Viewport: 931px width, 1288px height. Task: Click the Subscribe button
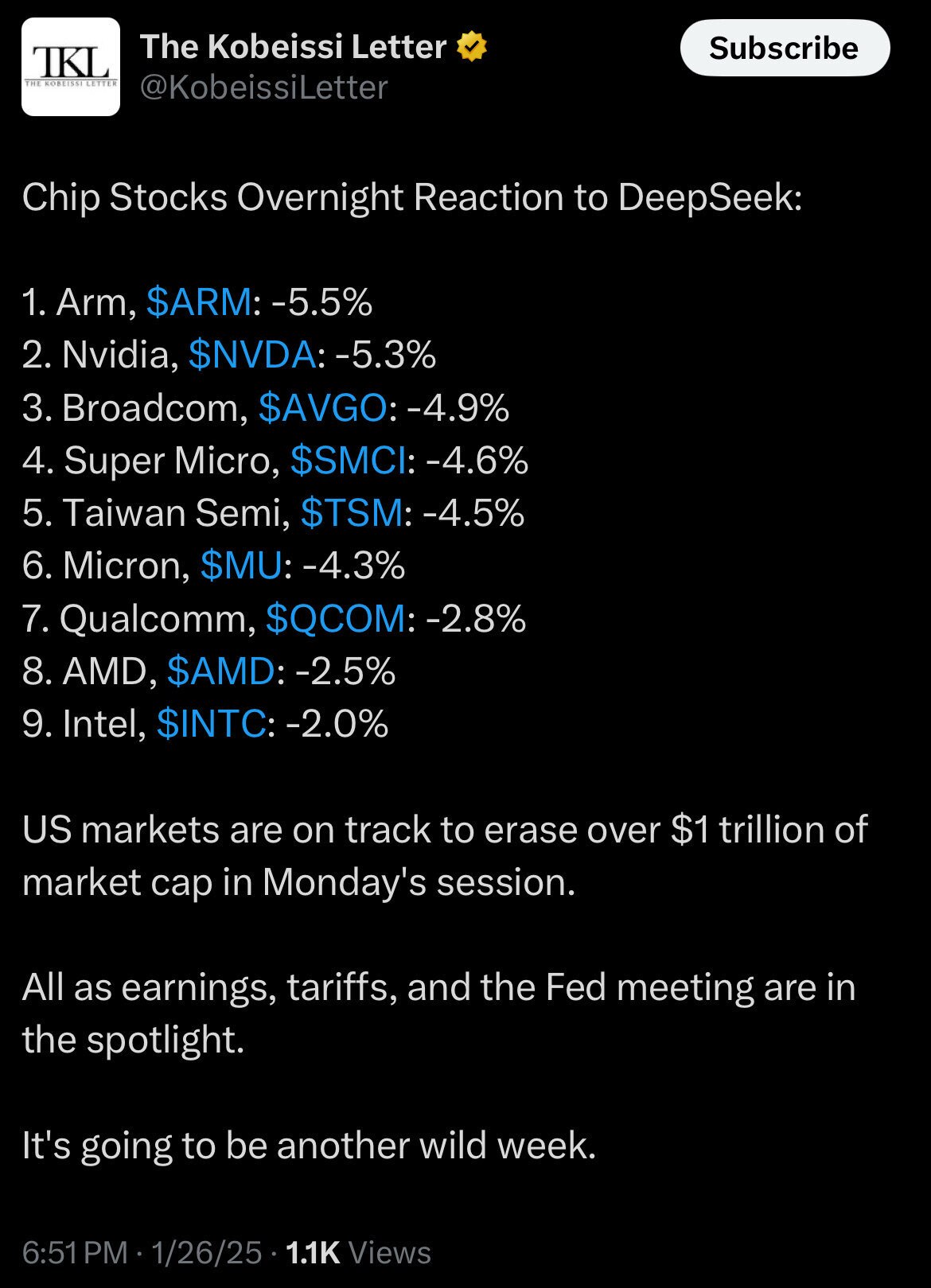784,48
